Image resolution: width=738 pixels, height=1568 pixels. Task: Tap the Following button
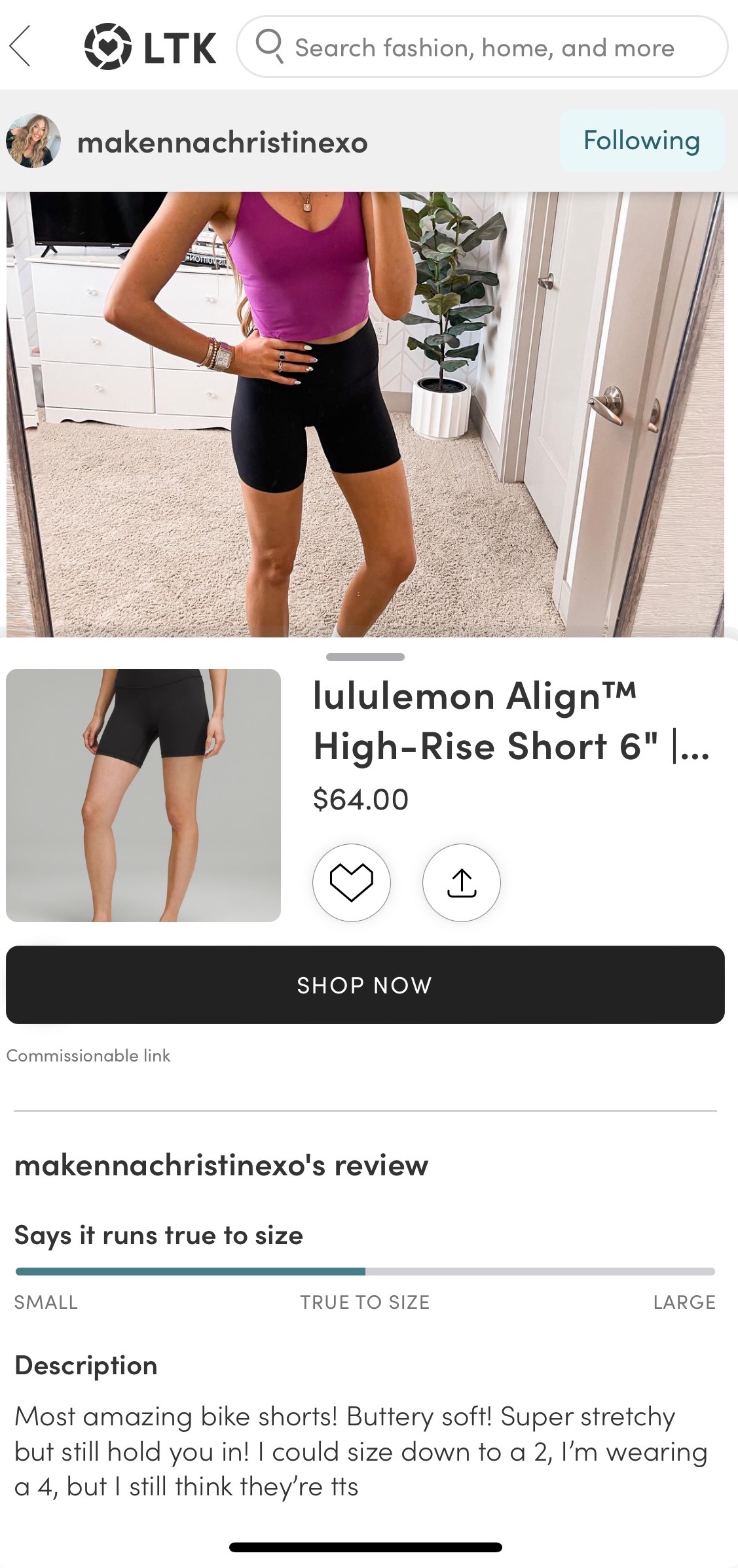[x=641, y=141]
